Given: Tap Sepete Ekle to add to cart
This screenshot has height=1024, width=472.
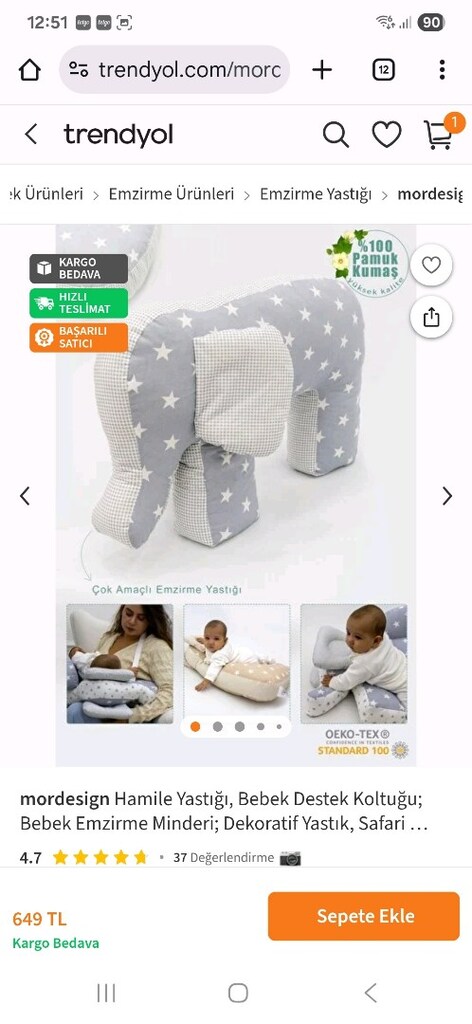Looking at the screenshot, I should 364,916.
